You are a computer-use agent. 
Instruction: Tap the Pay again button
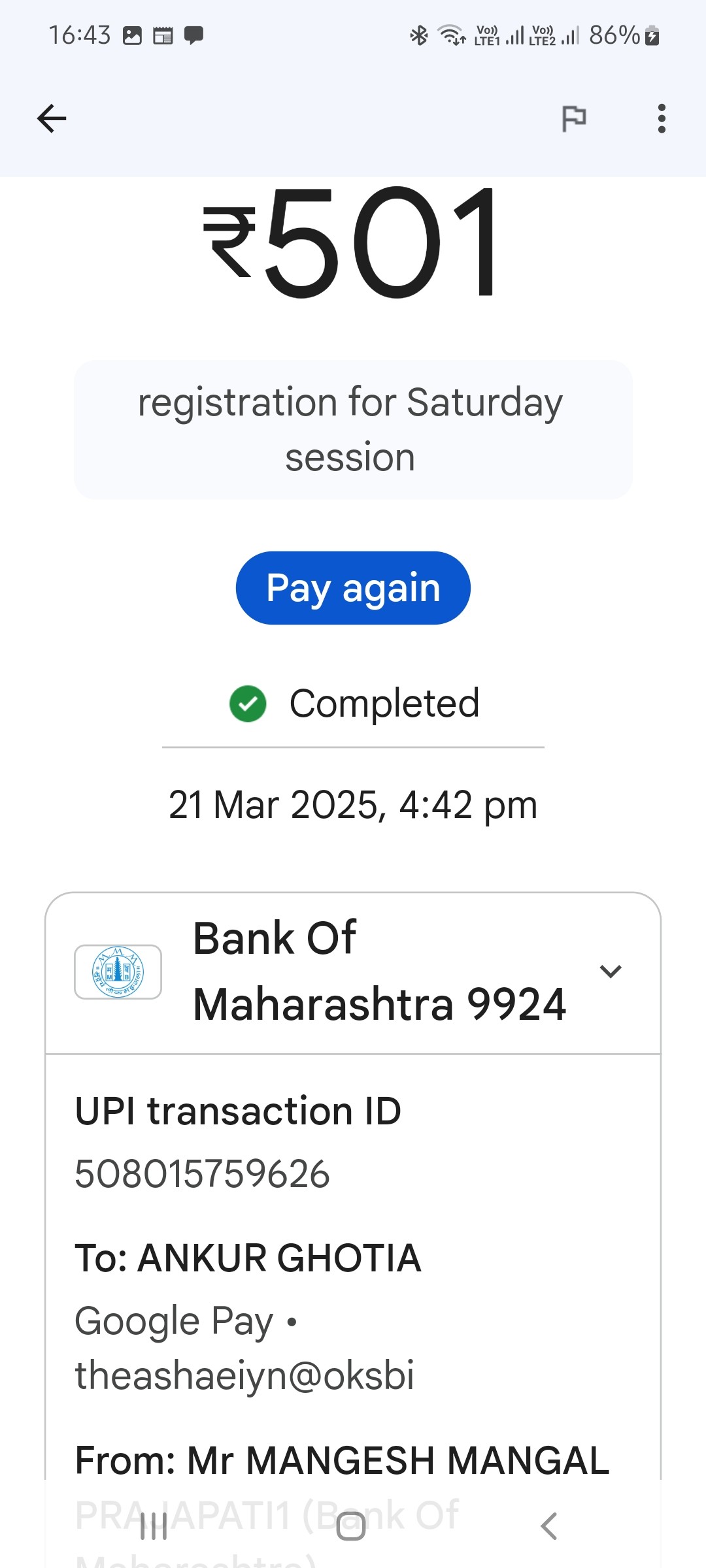(x=353, y=588)
